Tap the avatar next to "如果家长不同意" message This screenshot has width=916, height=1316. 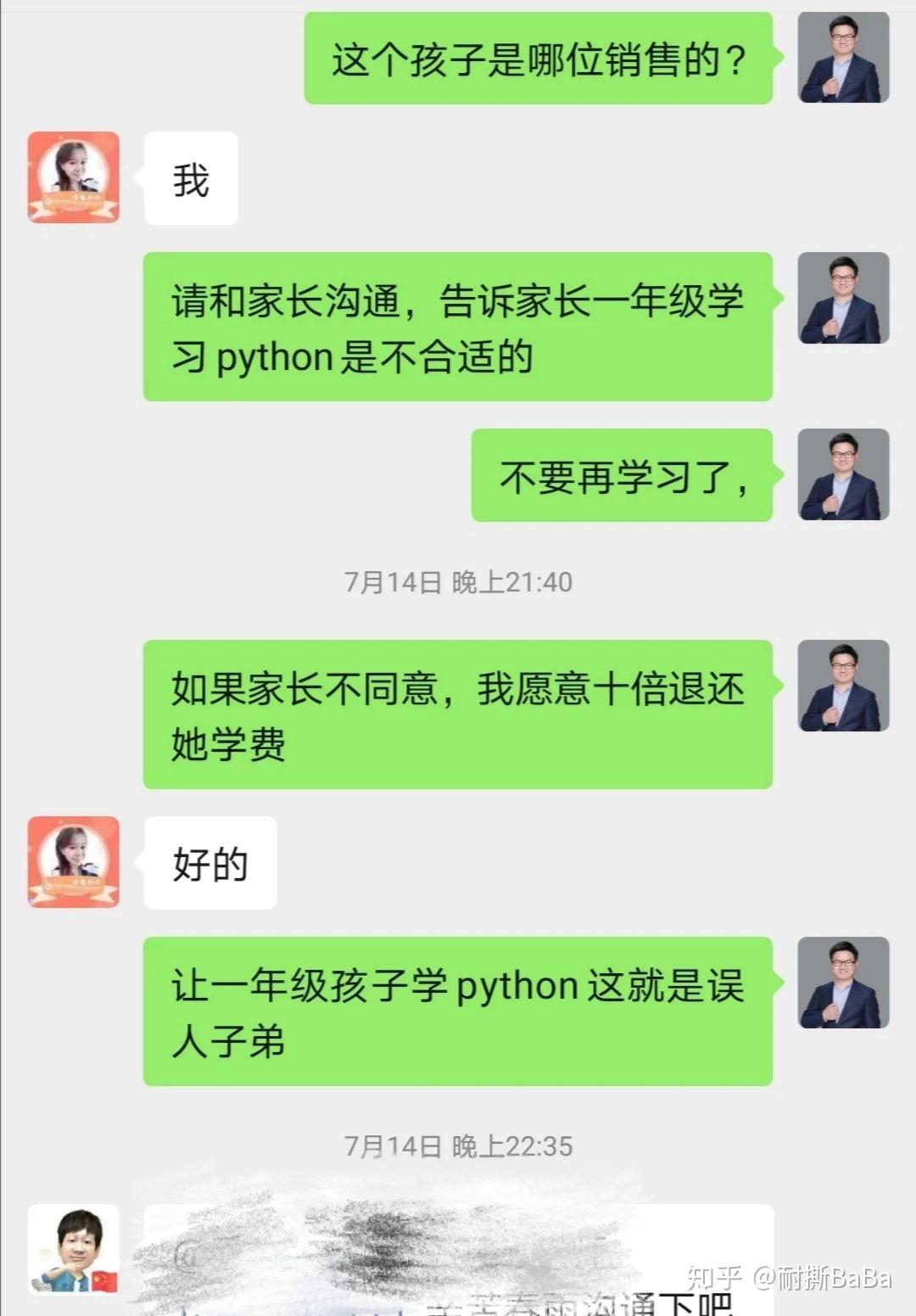tap(843, 686)
